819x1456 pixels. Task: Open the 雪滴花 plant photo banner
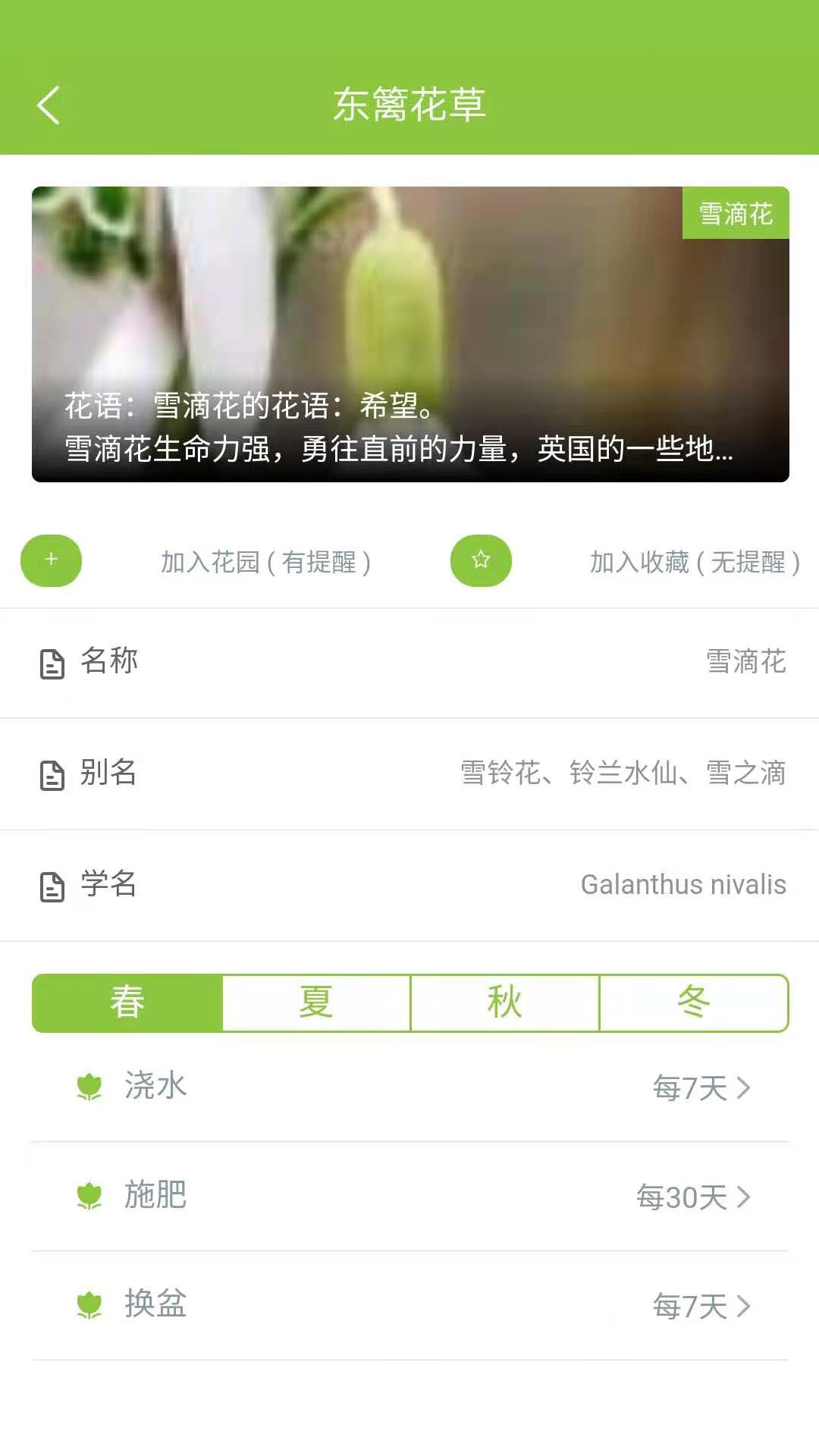tap(409, 318)
